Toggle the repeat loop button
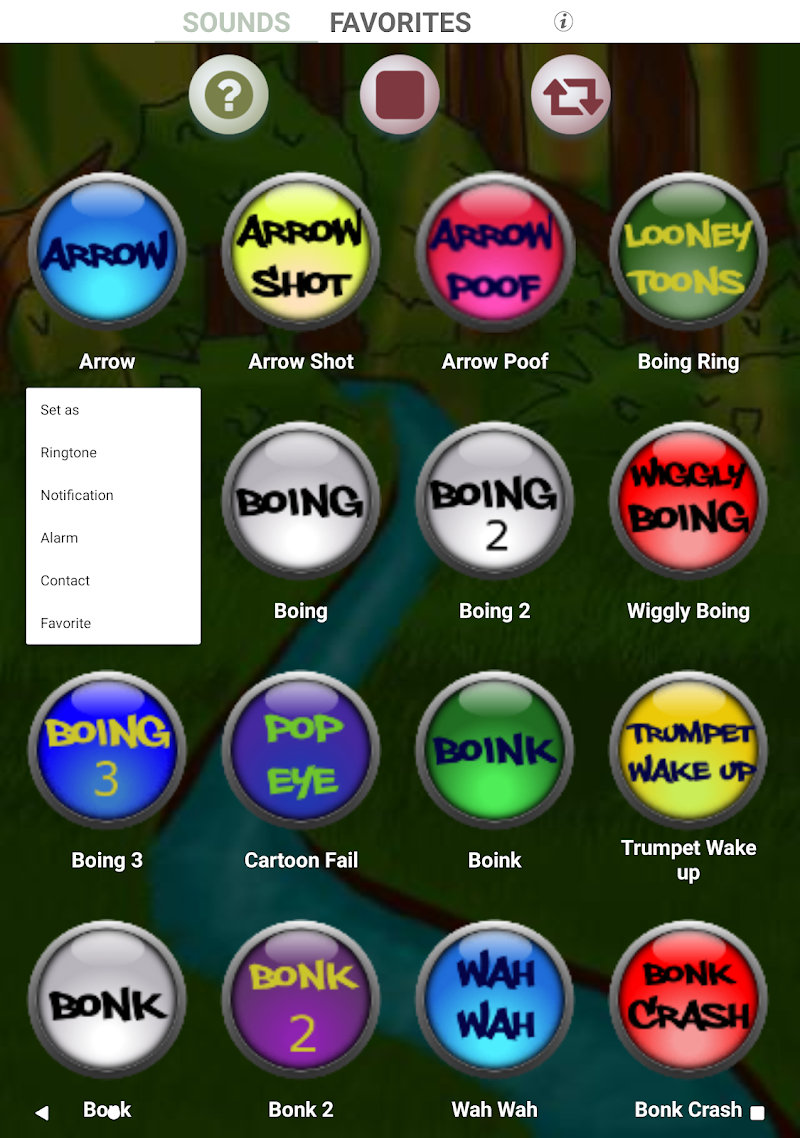The image size is (800, 1138). click(571, 95)
